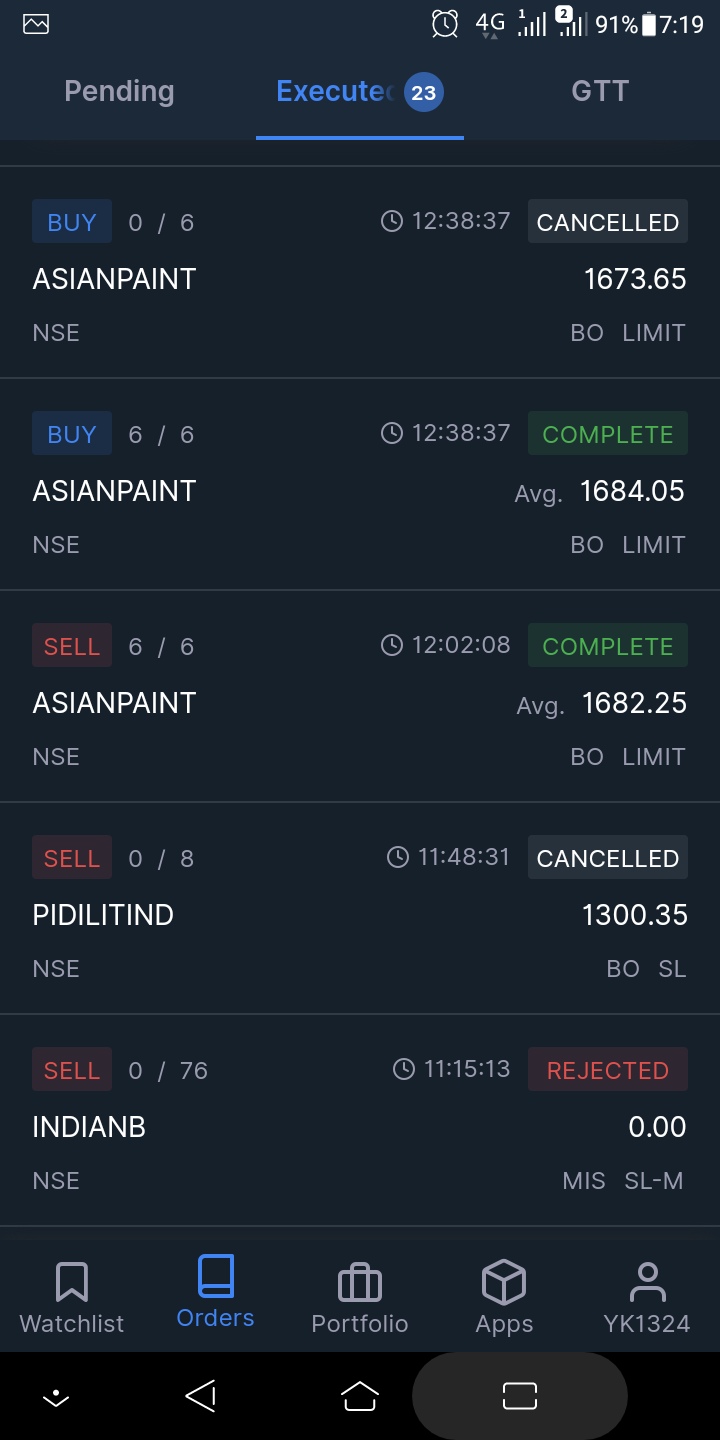Go back using the system back button
Image resolution: width=720 pixels, height=1440 pixels.
pos(201,1396)
